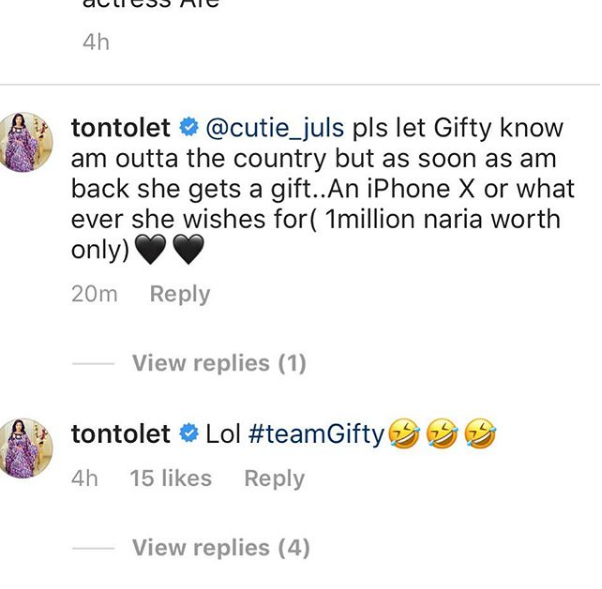Reply to the Lol #teamGifty comment

[x=274, y=479]
